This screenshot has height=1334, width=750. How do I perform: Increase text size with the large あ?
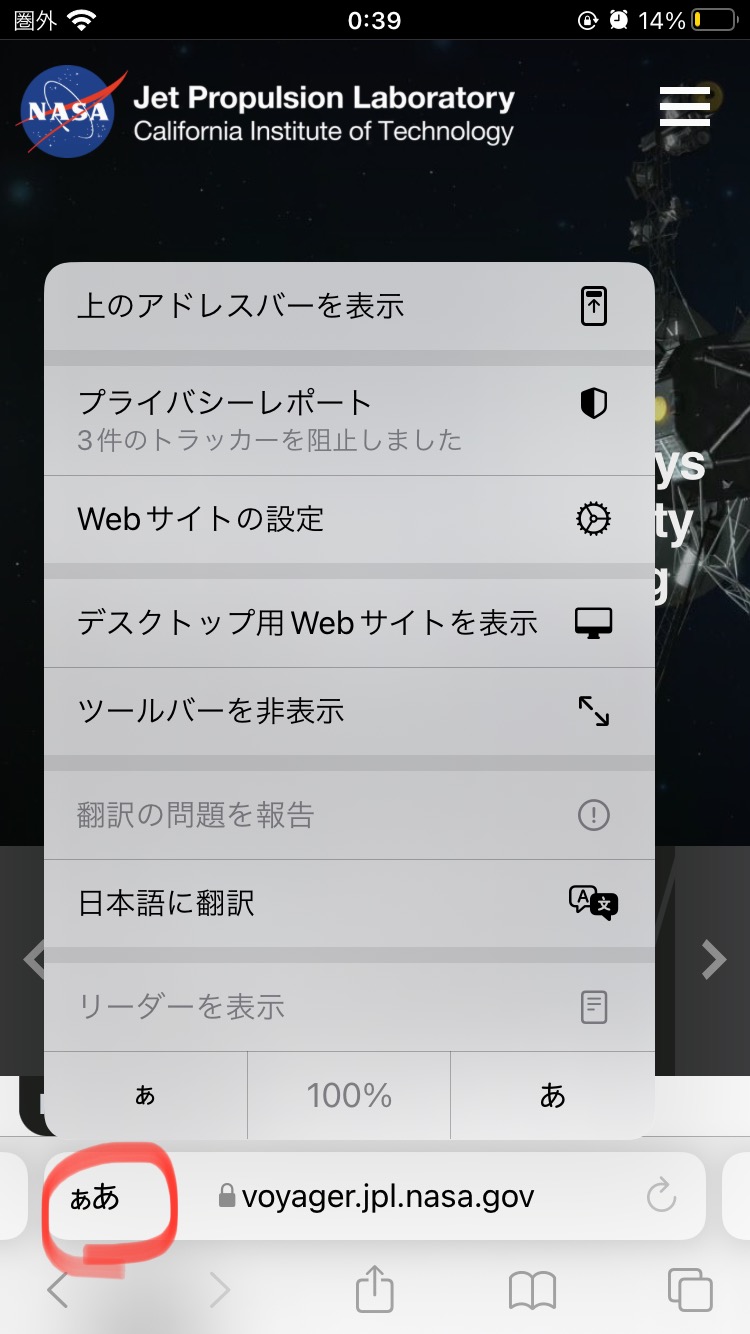coord(552,1095)
